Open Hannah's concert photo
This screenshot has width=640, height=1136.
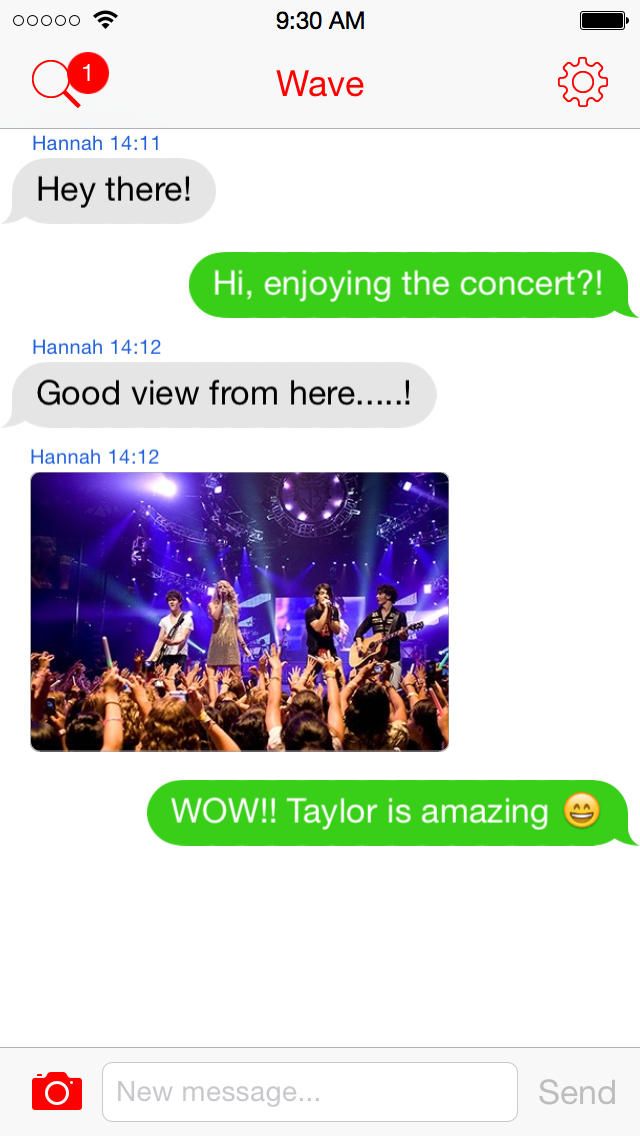point(239,611)
